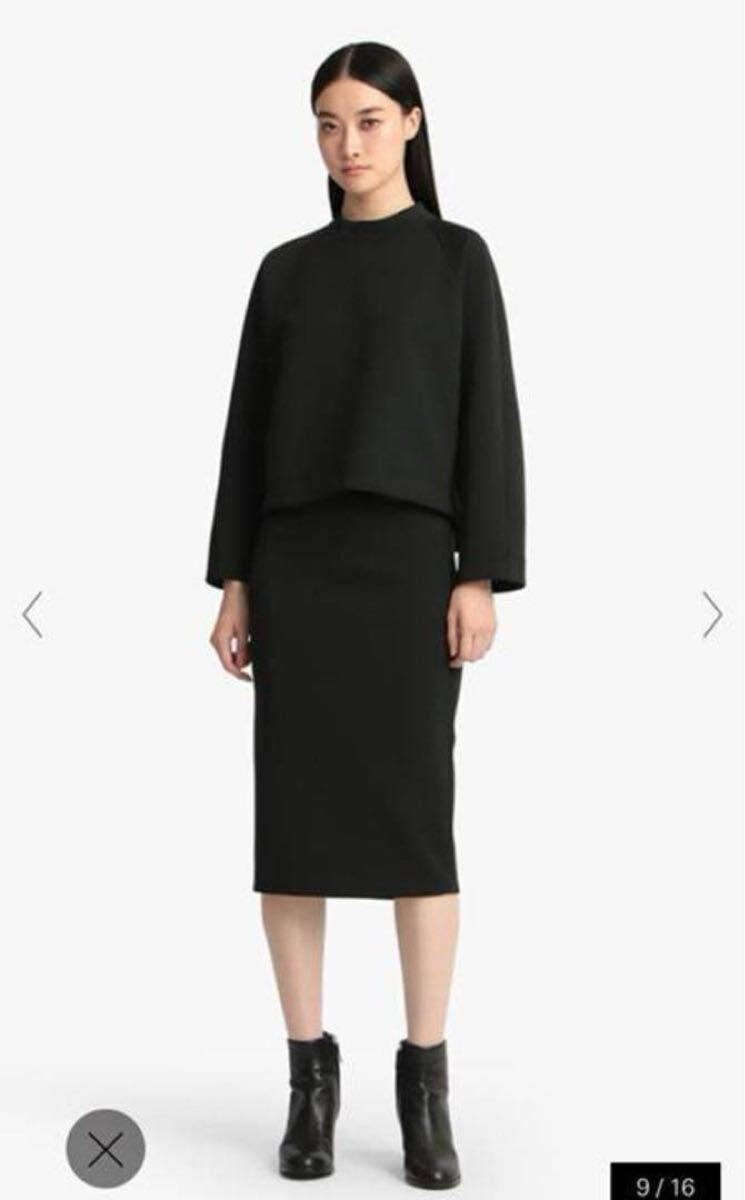Show the next product photo
Image resolution: width=745 pixels, height=1200 pixels.
point(711,614)
